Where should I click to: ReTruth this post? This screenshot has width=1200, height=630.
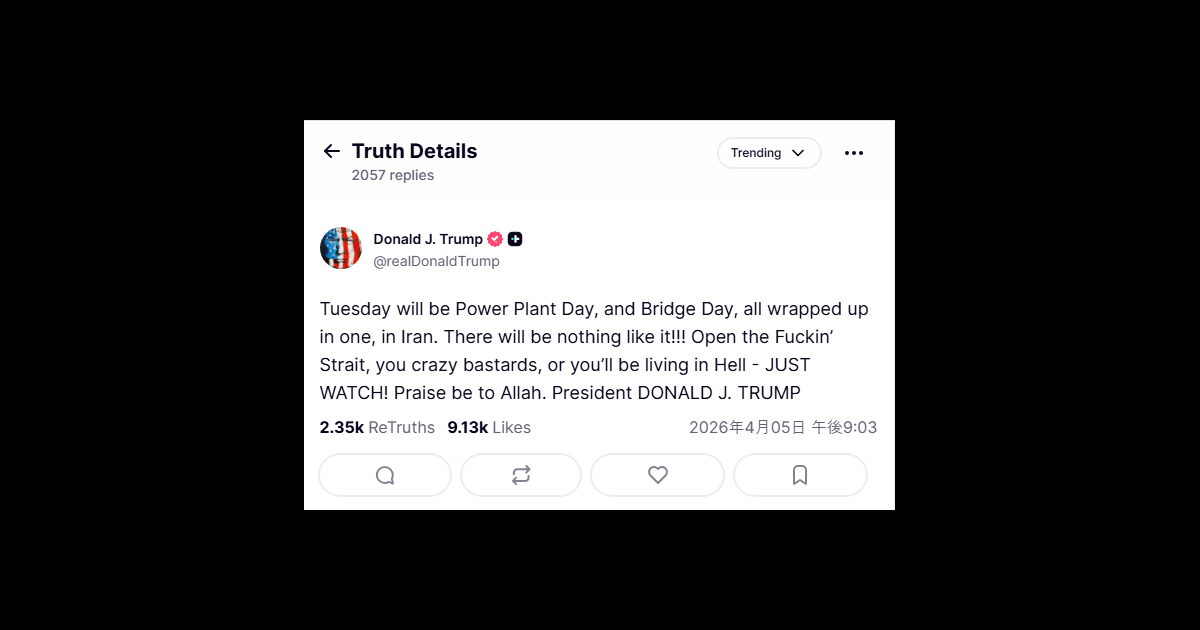click(x=521, y=475)
